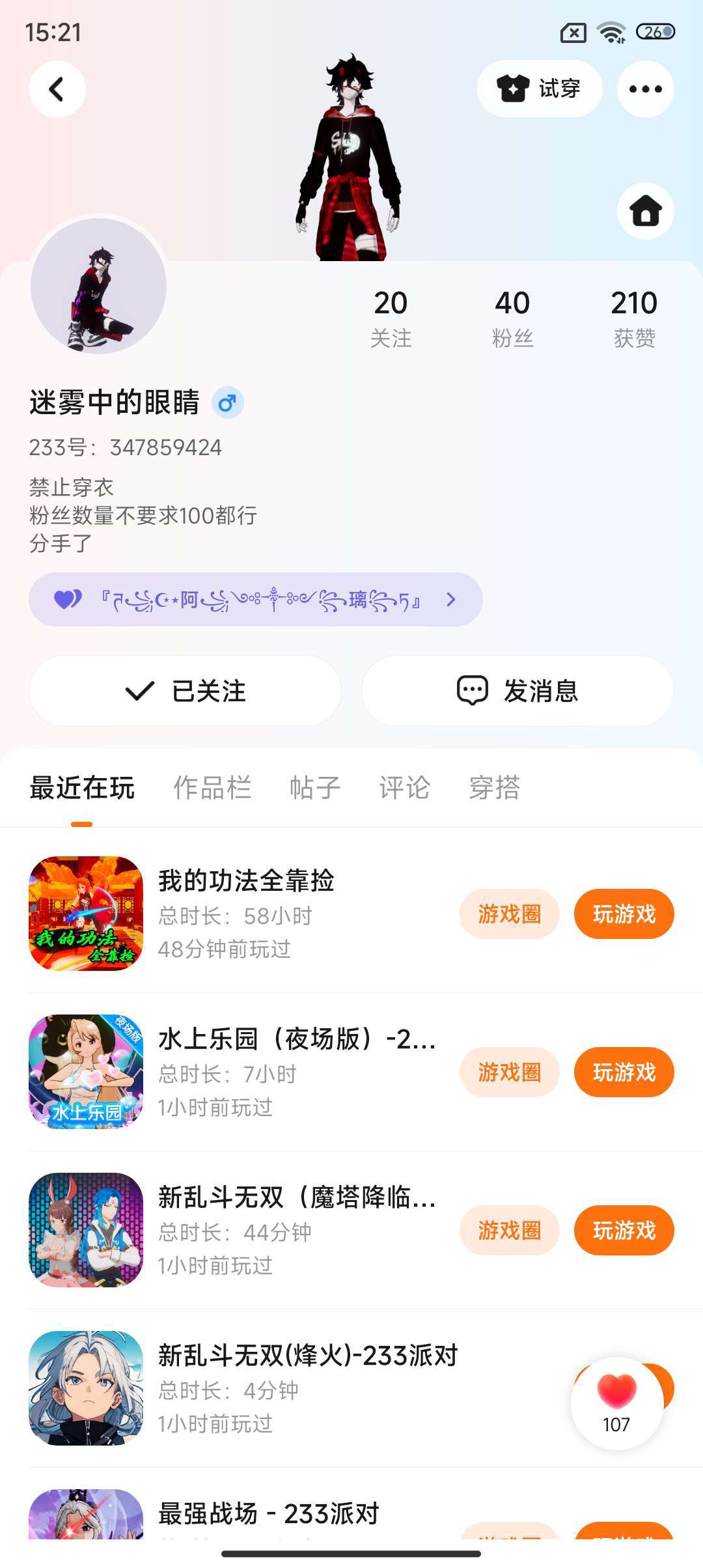Open 游戏圈 for 新乱斗无双（魔塔降临
703x1568 pixels.
pos(509,1231)
